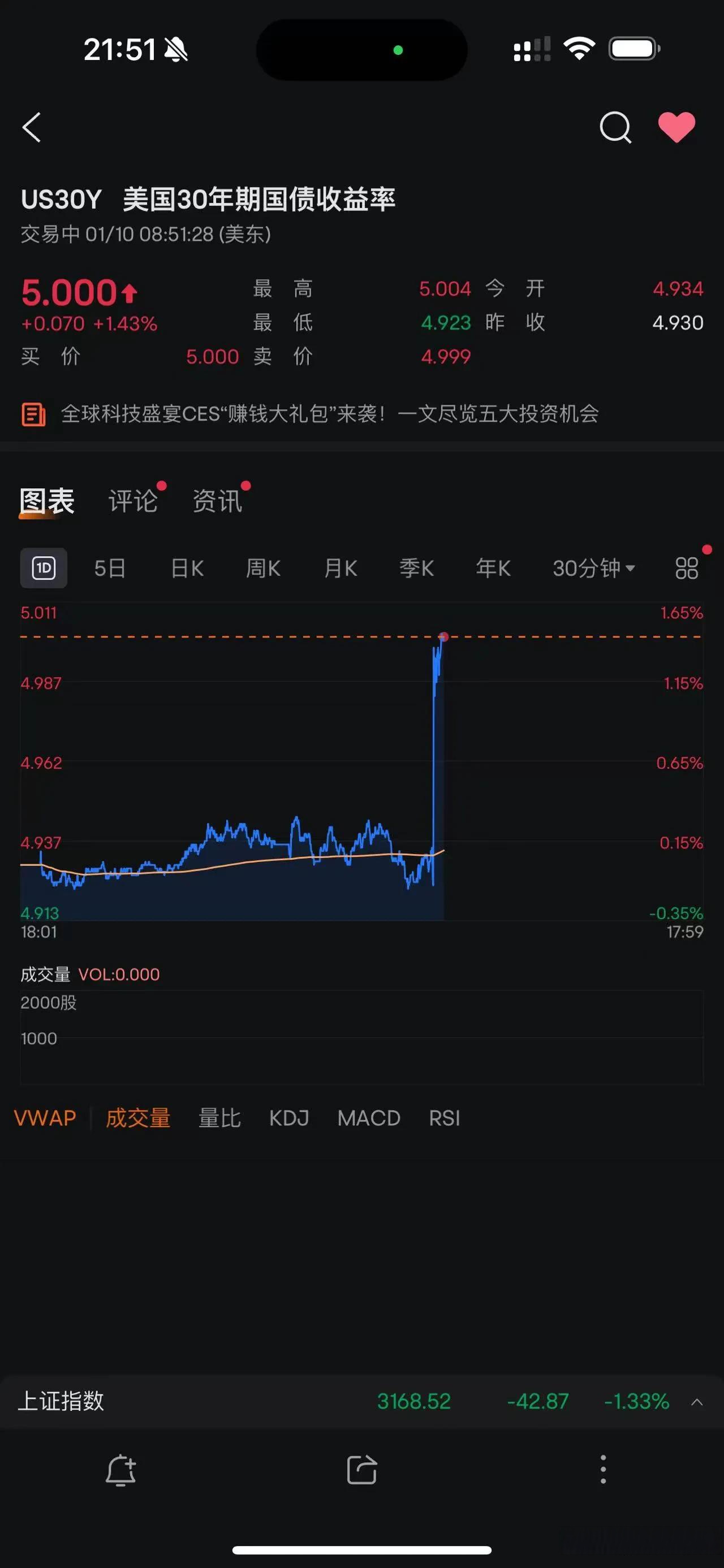Select the 日K chart view
724x1568 pixels.
click(x=187, y=568)
